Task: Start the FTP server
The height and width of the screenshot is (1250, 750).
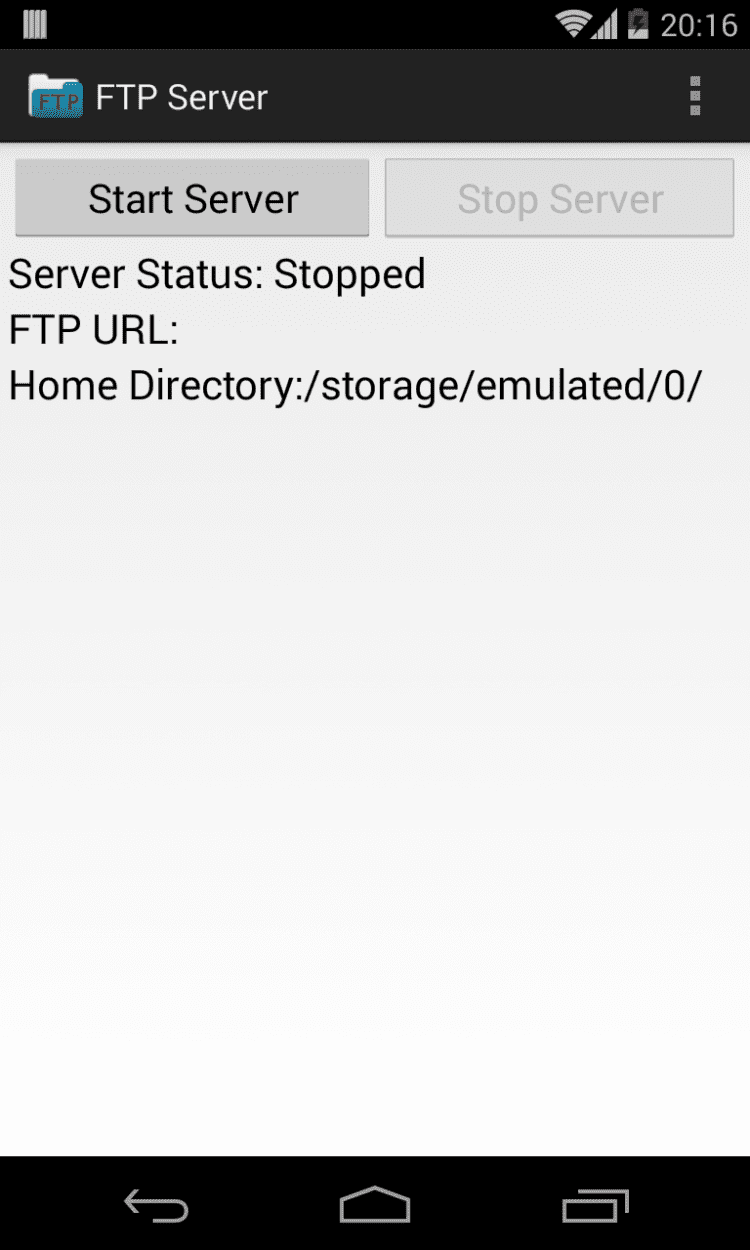Action: coord(192,198)
